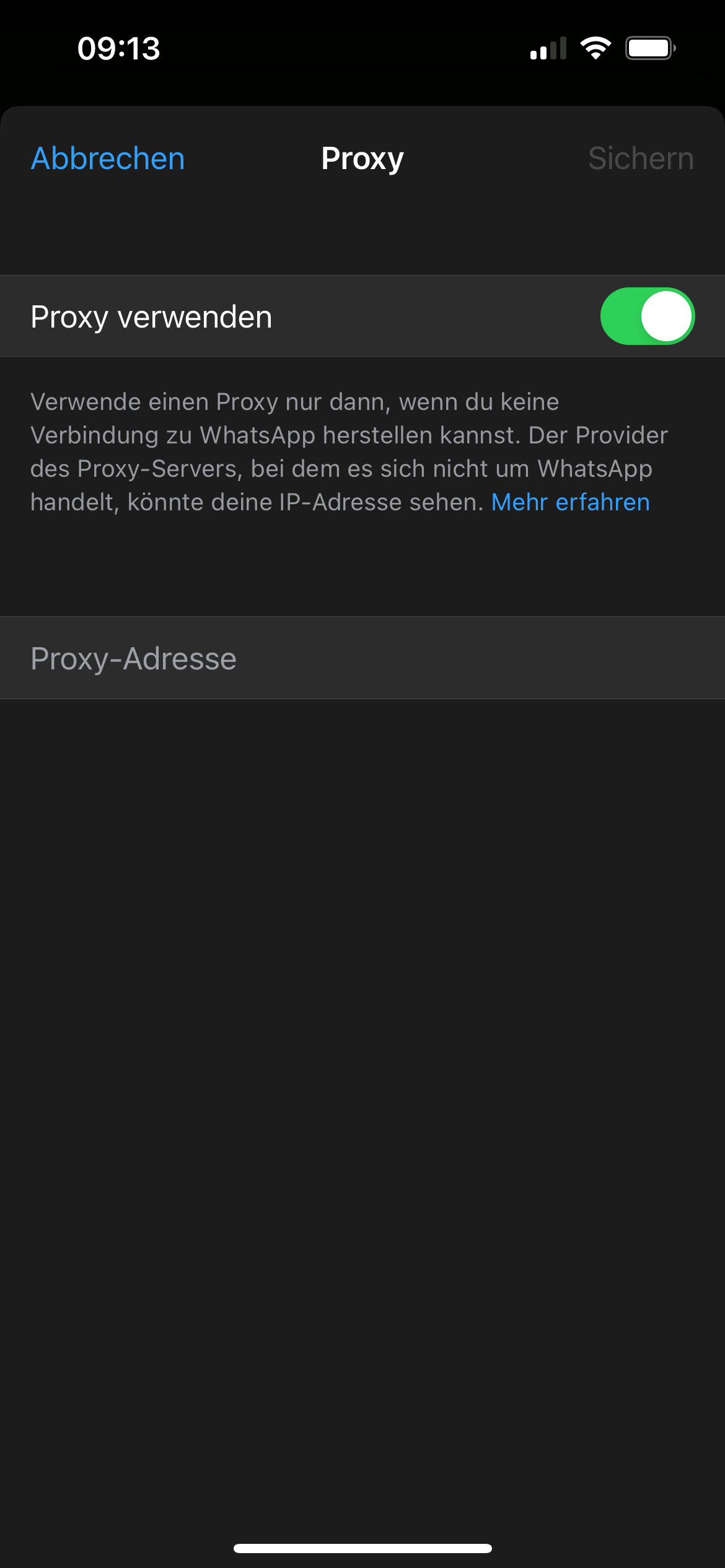Disable the Proxy verwenden switch
Viewport: 725px width, 1568px height.
point(647,316)
